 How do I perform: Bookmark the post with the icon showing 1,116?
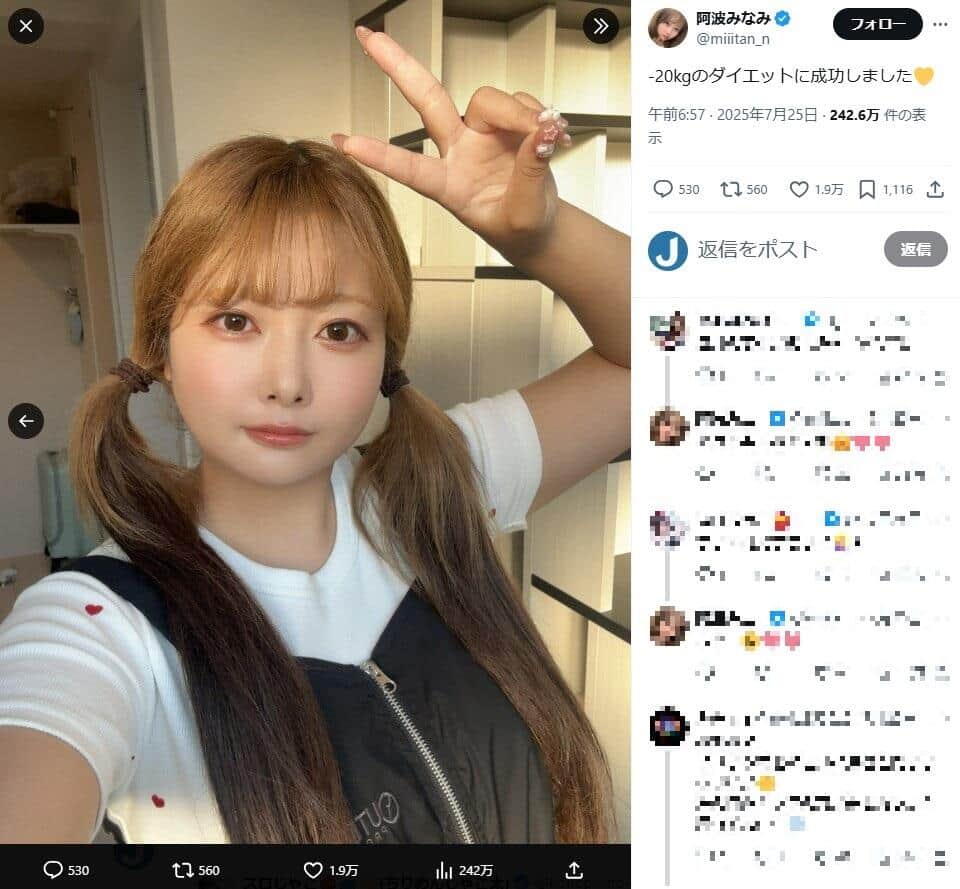click(867, 188)
